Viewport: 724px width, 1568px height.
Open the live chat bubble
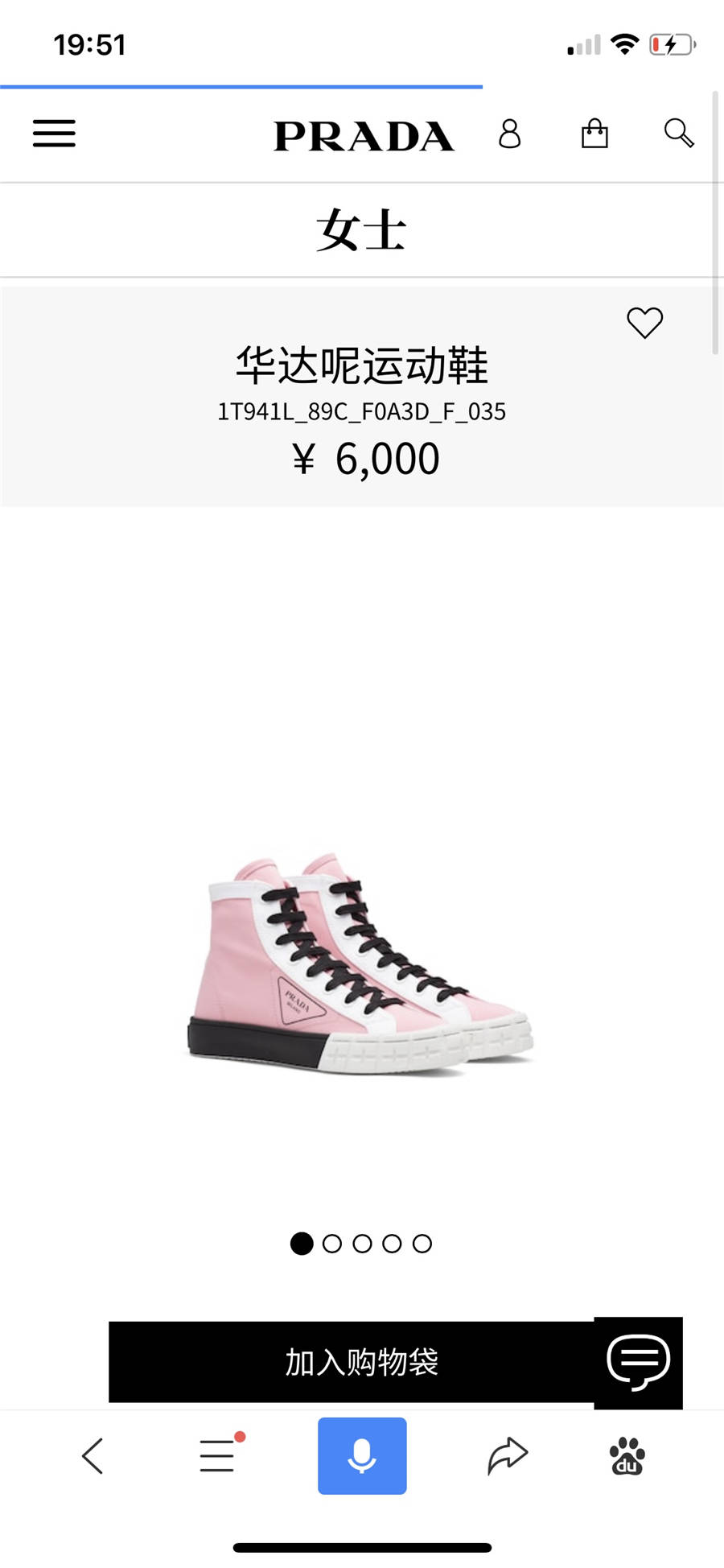(638, 1362)
